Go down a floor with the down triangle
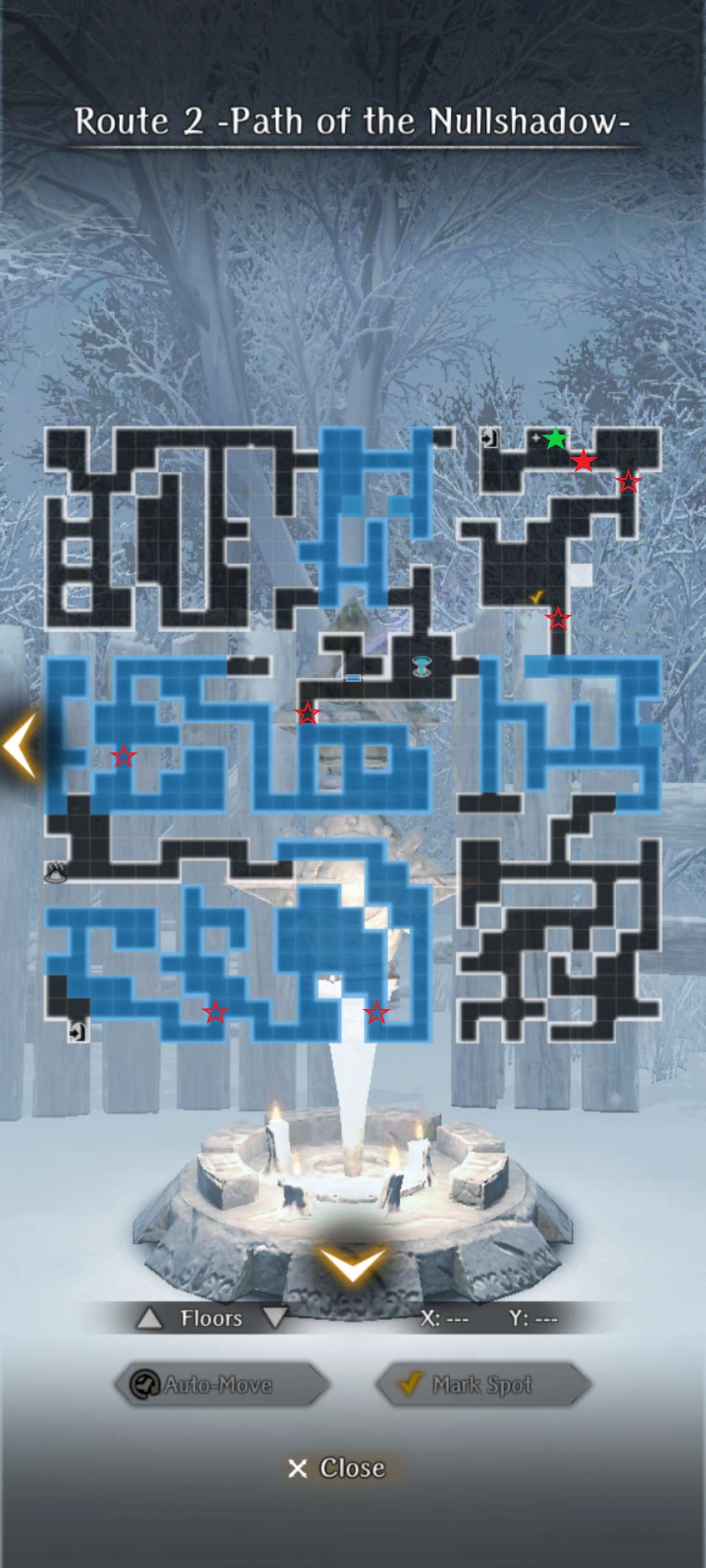This screenshot has height=1568, width=706. [274, 1318]
